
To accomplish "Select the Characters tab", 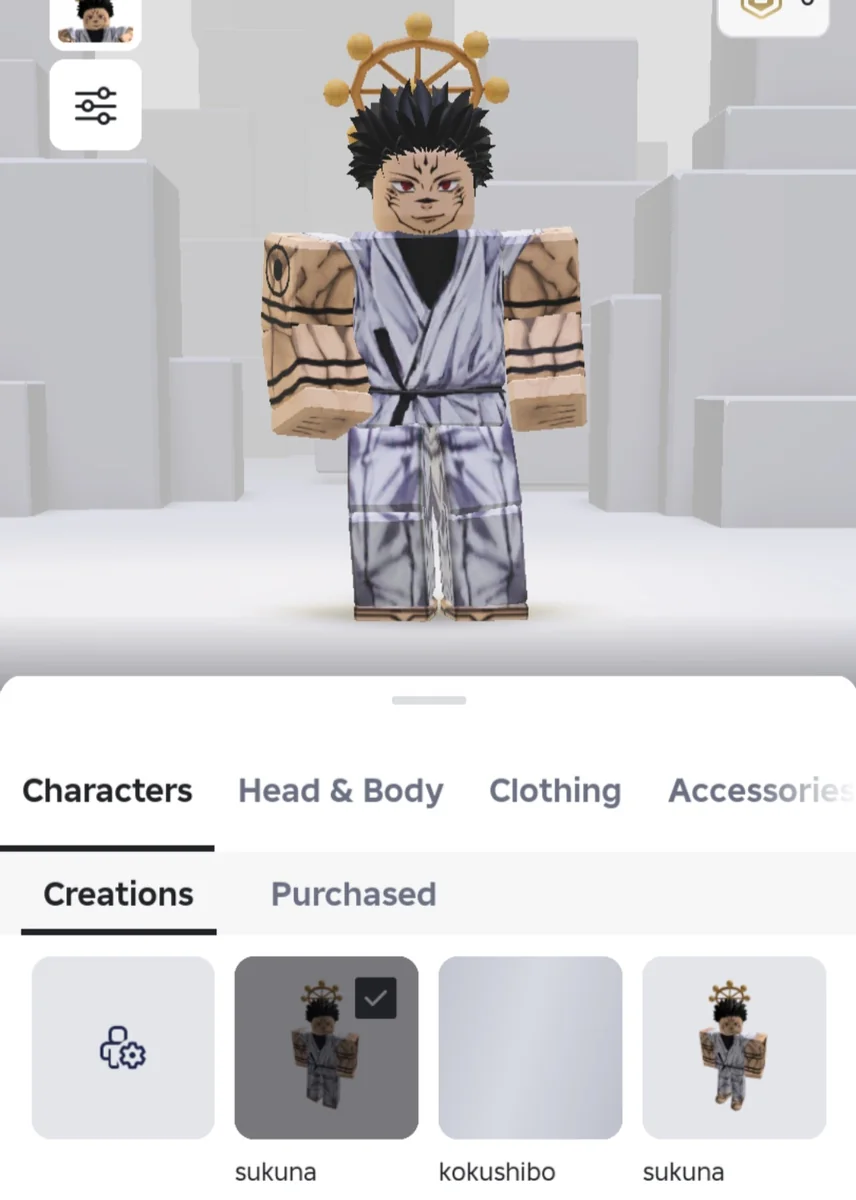I will tap(107, 791).
